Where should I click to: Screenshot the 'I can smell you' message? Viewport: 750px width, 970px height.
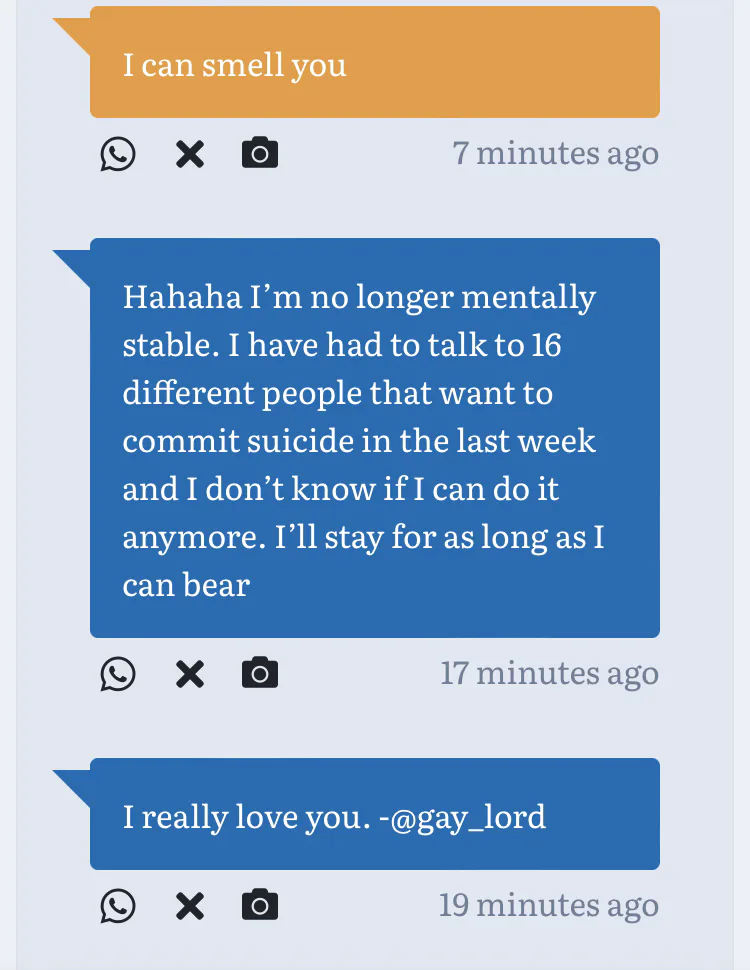click(x=260, y=154)
